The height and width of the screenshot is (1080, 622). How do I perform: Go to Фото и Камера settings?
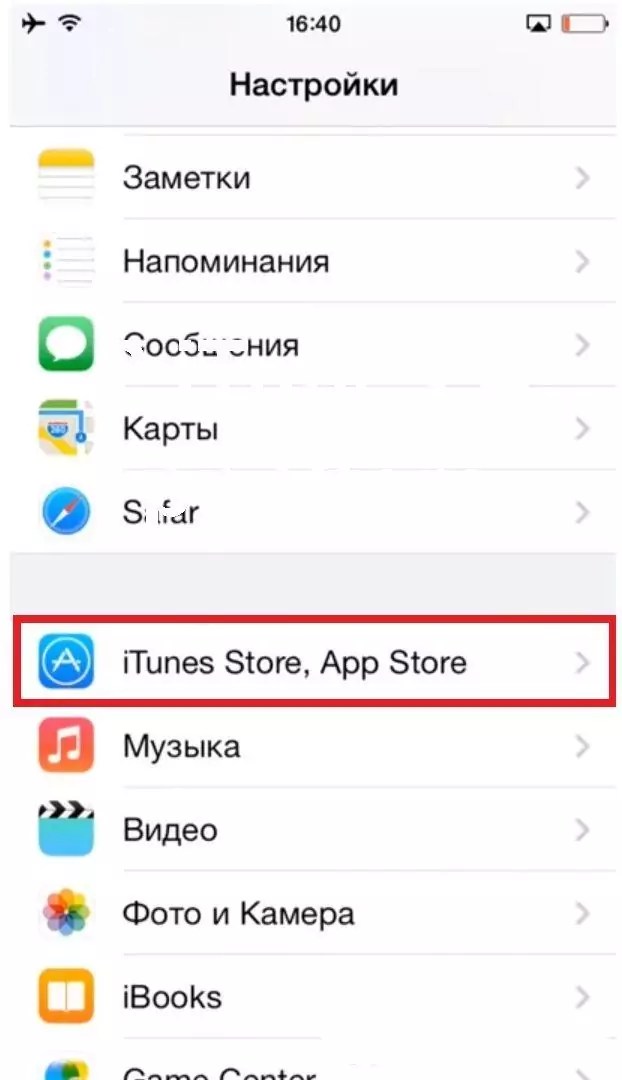point(310,913)
